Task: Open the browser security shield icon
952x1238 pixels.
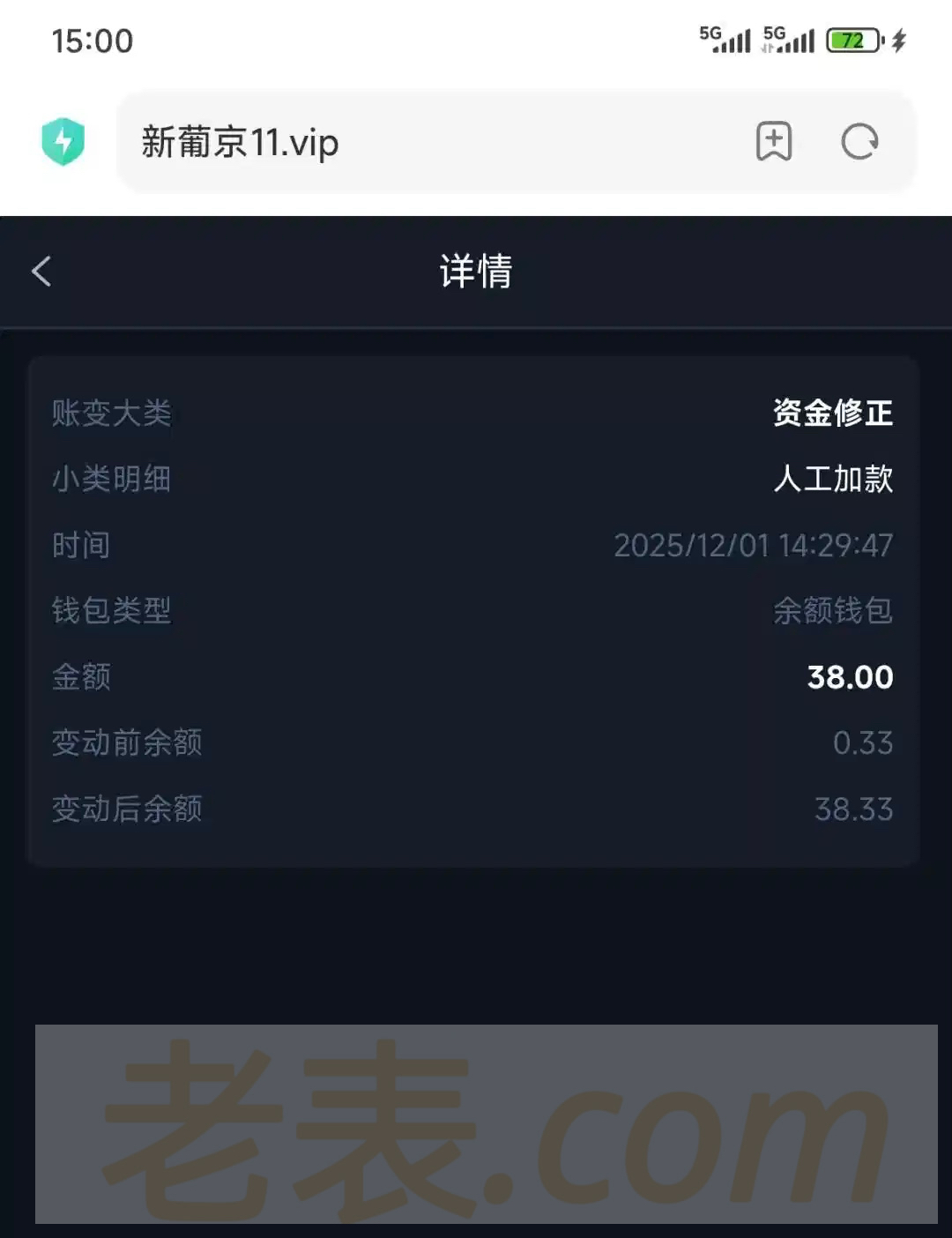Action: (63, 141)
